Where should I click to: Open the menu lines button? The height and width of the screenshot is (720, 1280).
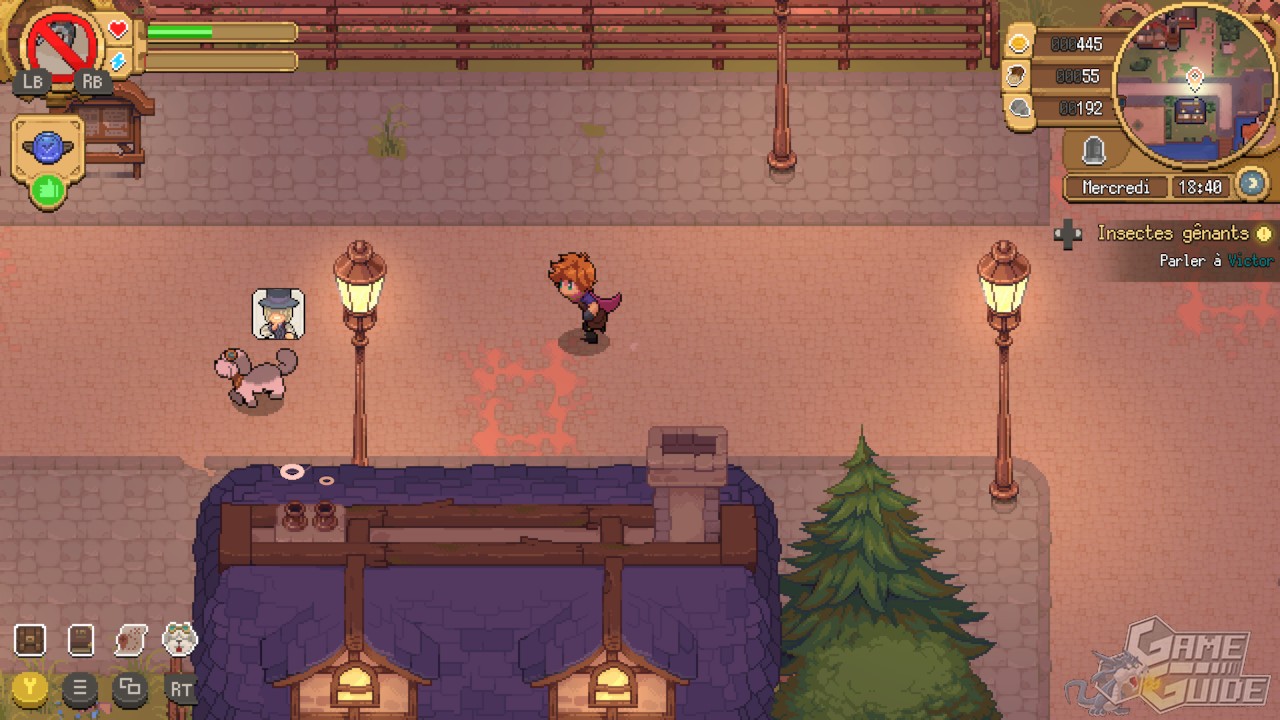[80, 689]
